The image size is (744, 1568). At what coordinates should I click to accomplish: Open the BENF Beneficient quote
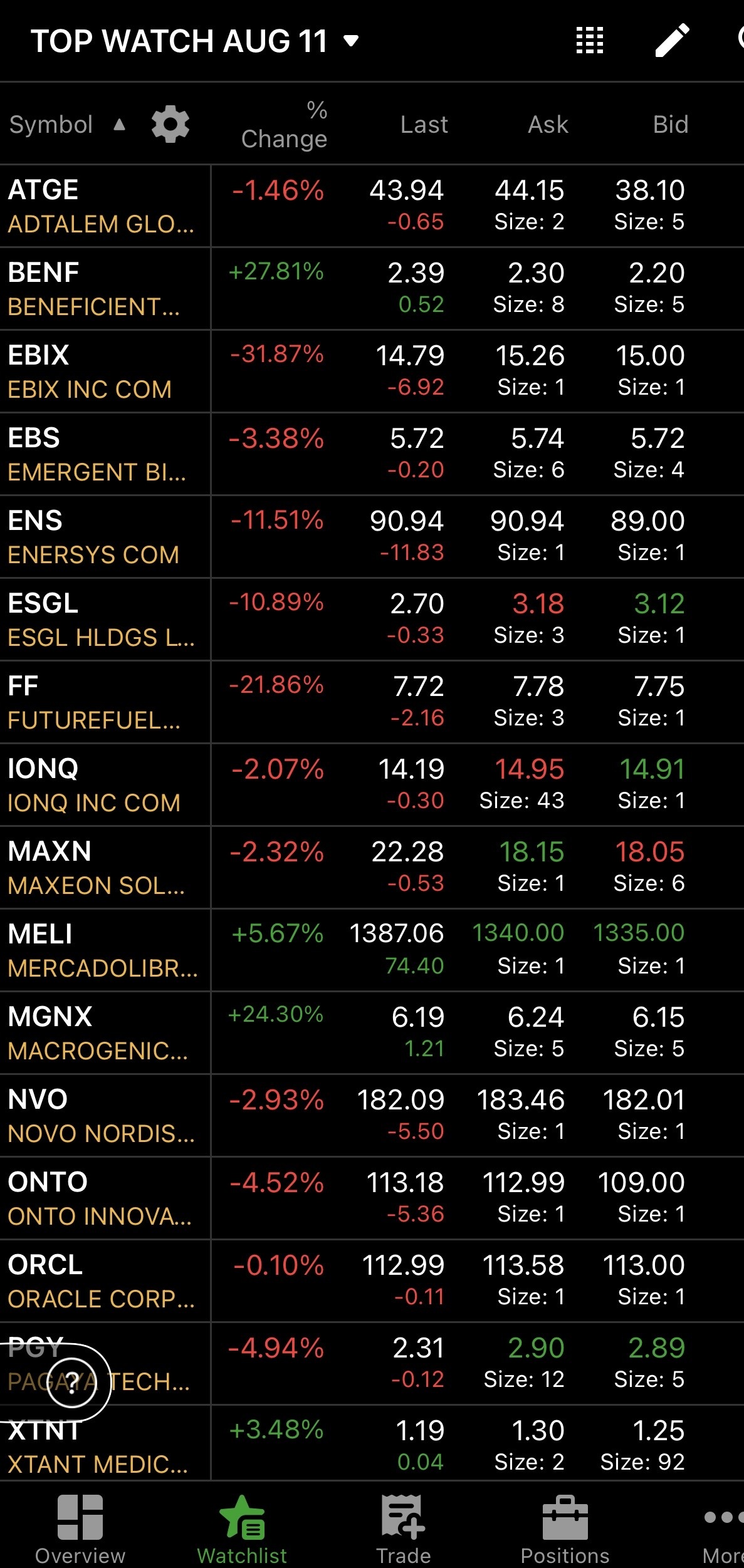point(372,289)
